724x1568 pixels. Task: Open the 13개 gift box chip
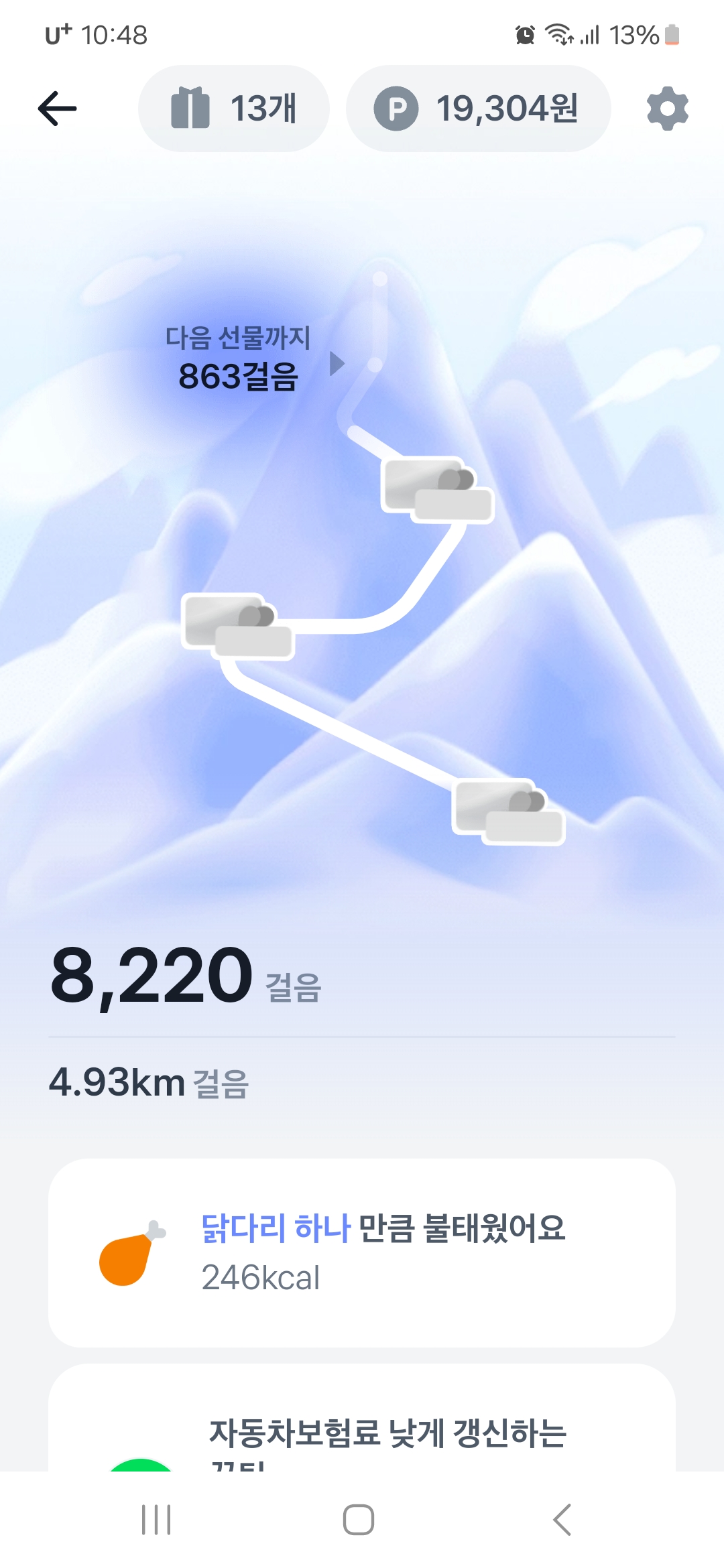pyautogui.click(x=233, y=109)
